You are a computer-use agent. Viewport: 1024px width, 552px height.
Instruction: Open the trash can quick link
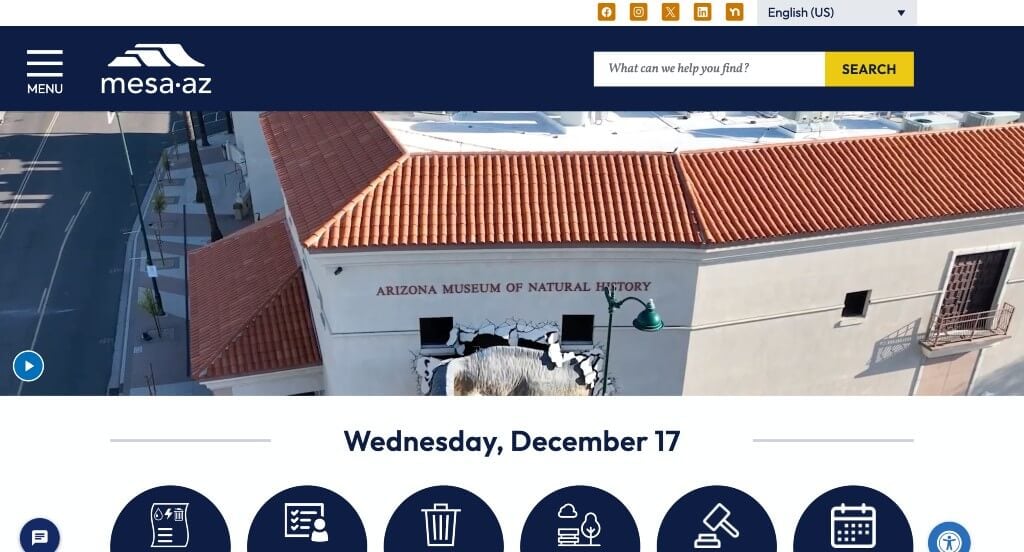[442, 522]
